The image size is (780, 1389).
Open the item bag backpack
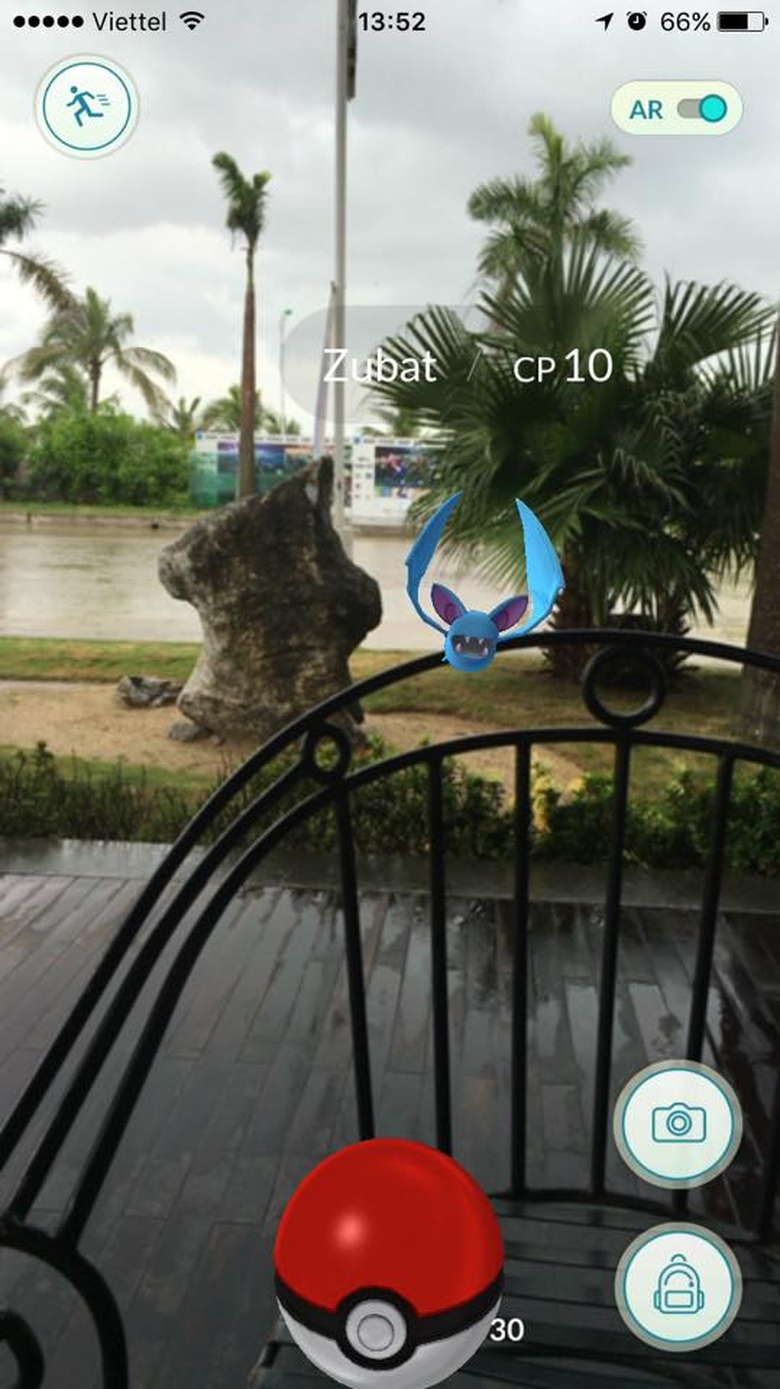[x=678, y=1287]
